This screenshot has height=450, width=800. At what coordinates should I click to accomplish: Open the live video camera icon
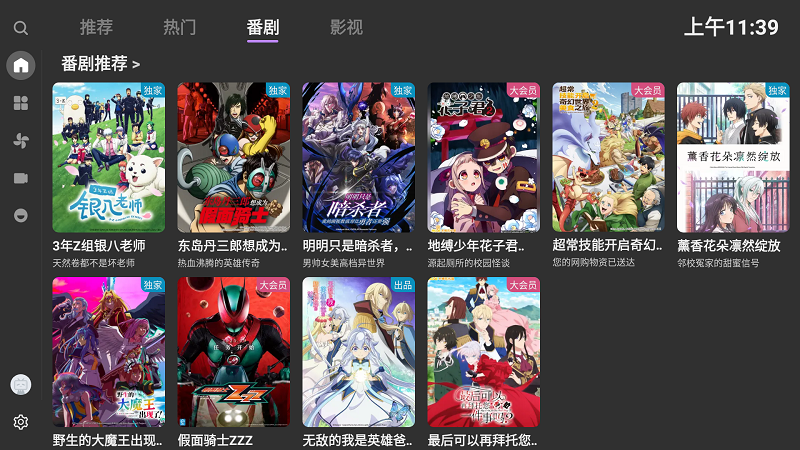click(20, 178)
